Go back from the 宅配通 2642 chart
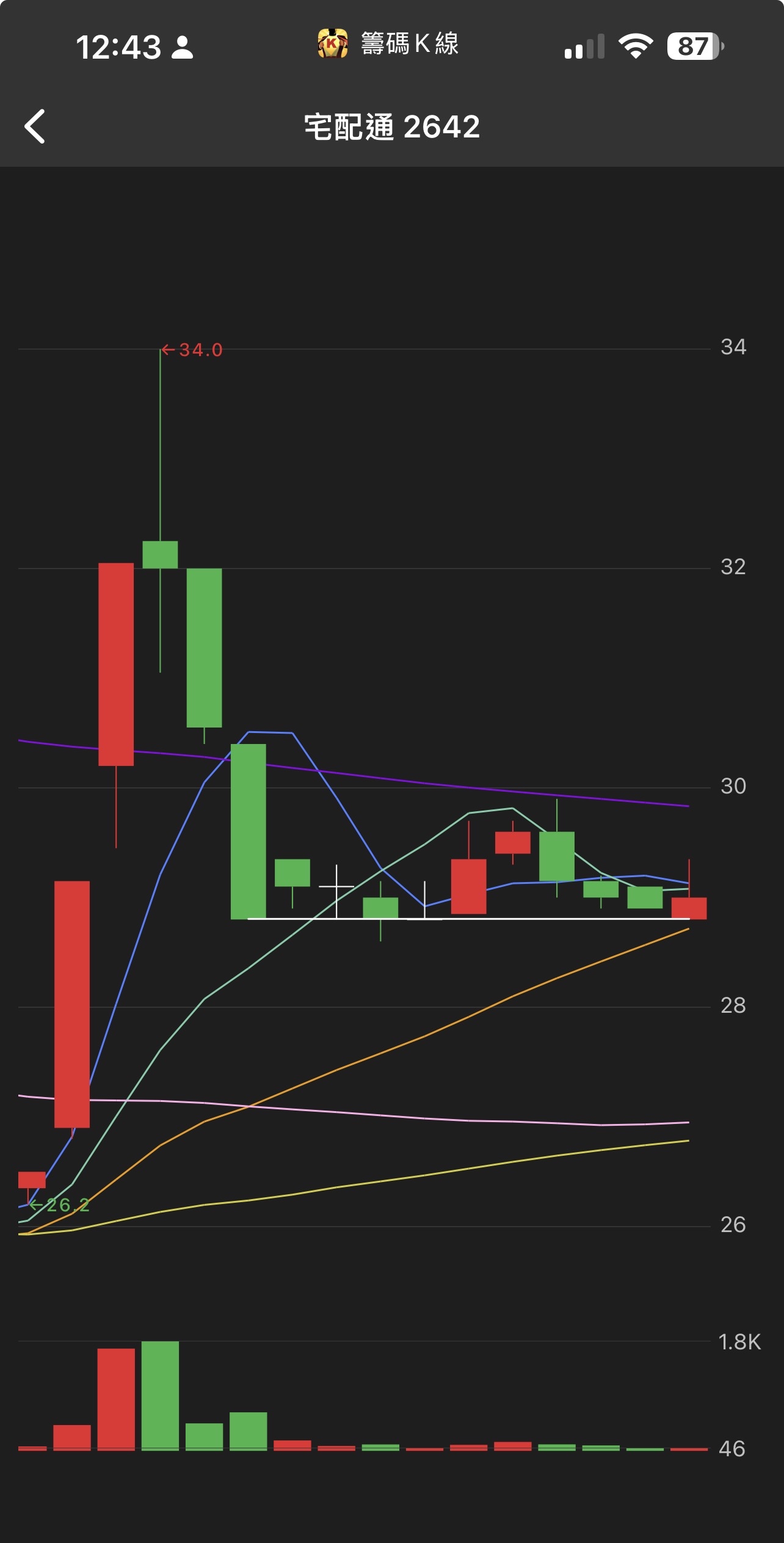 (x=35, y=126)
